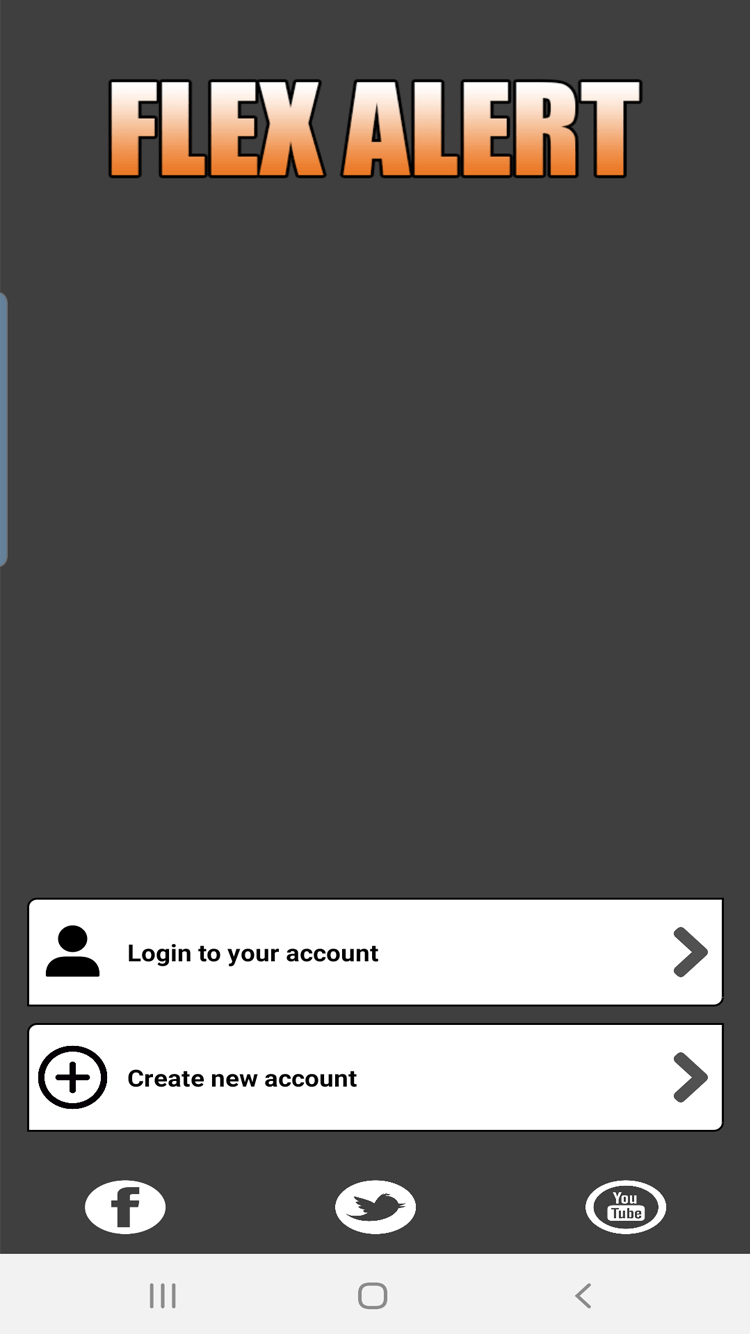Open Login to your account
The height and width of the screenshot is (1334, 750).
375,952
